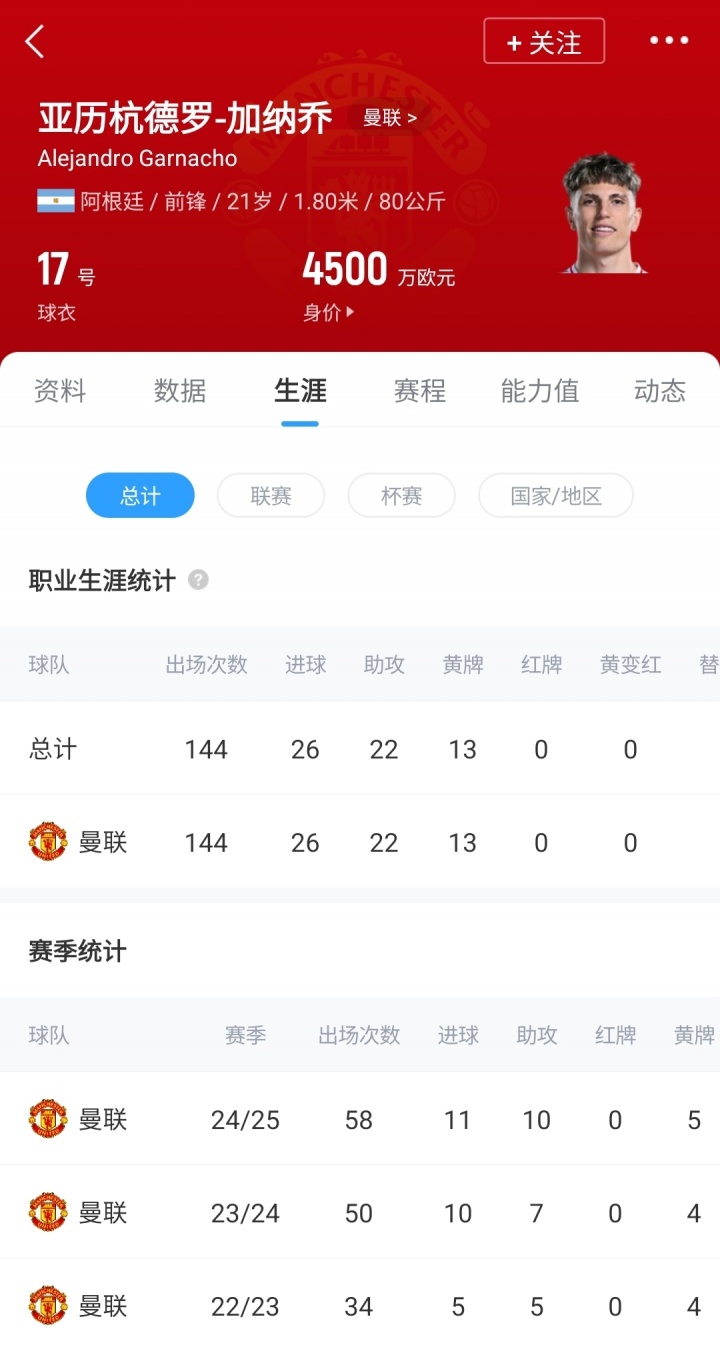Follow the player with +关注 button
The image size is (720, 1347).
point(544,42)
